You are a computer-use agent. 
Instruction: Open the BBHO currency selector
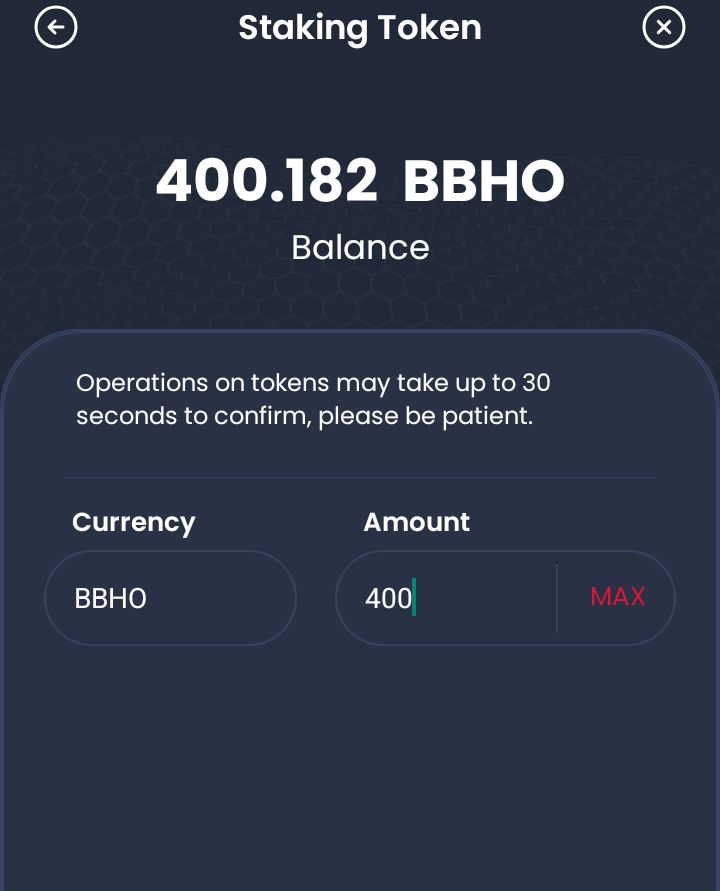[x=170, y=598]
